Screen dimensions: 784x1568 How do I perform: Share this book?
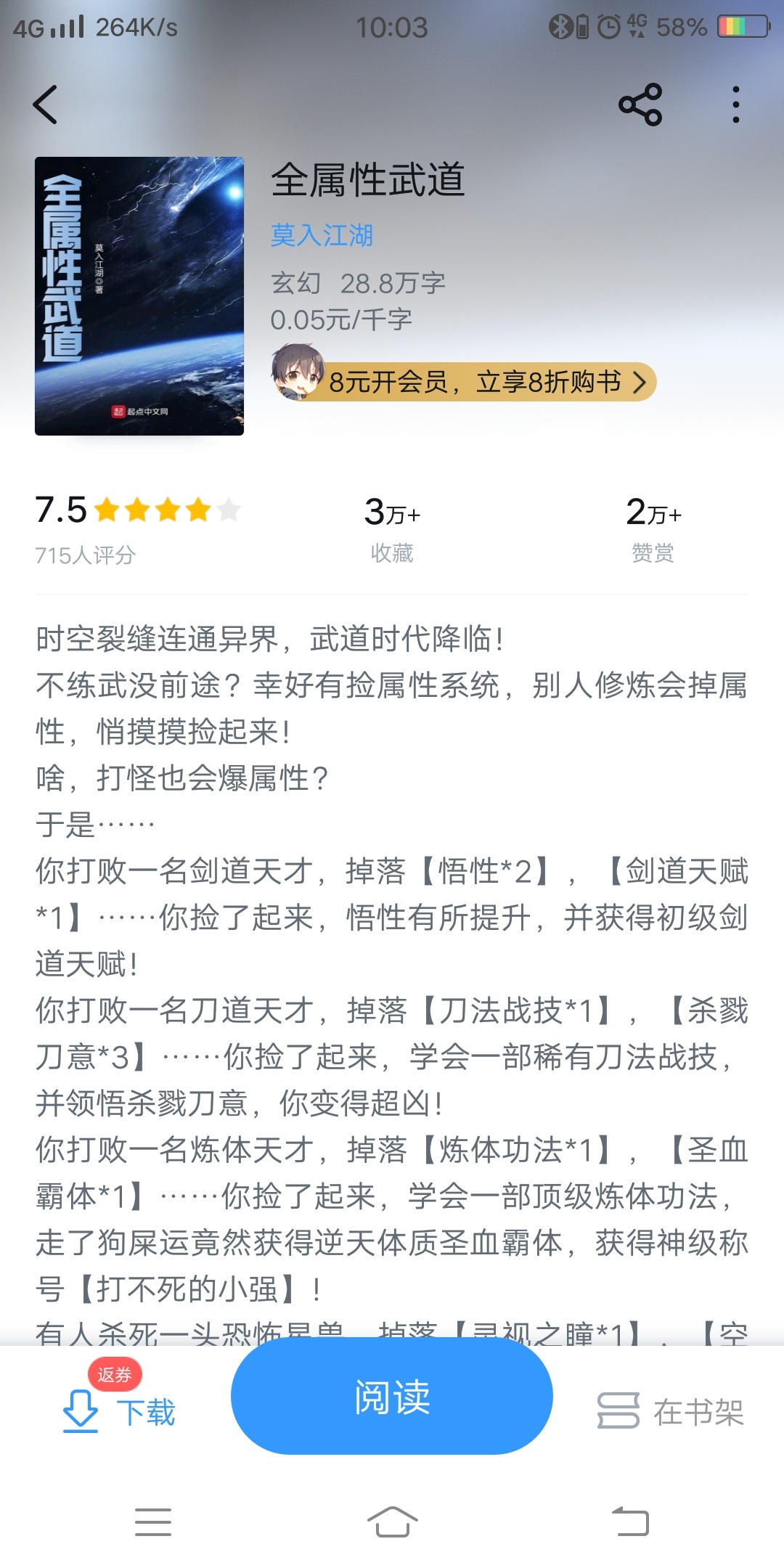click(640, 105)
